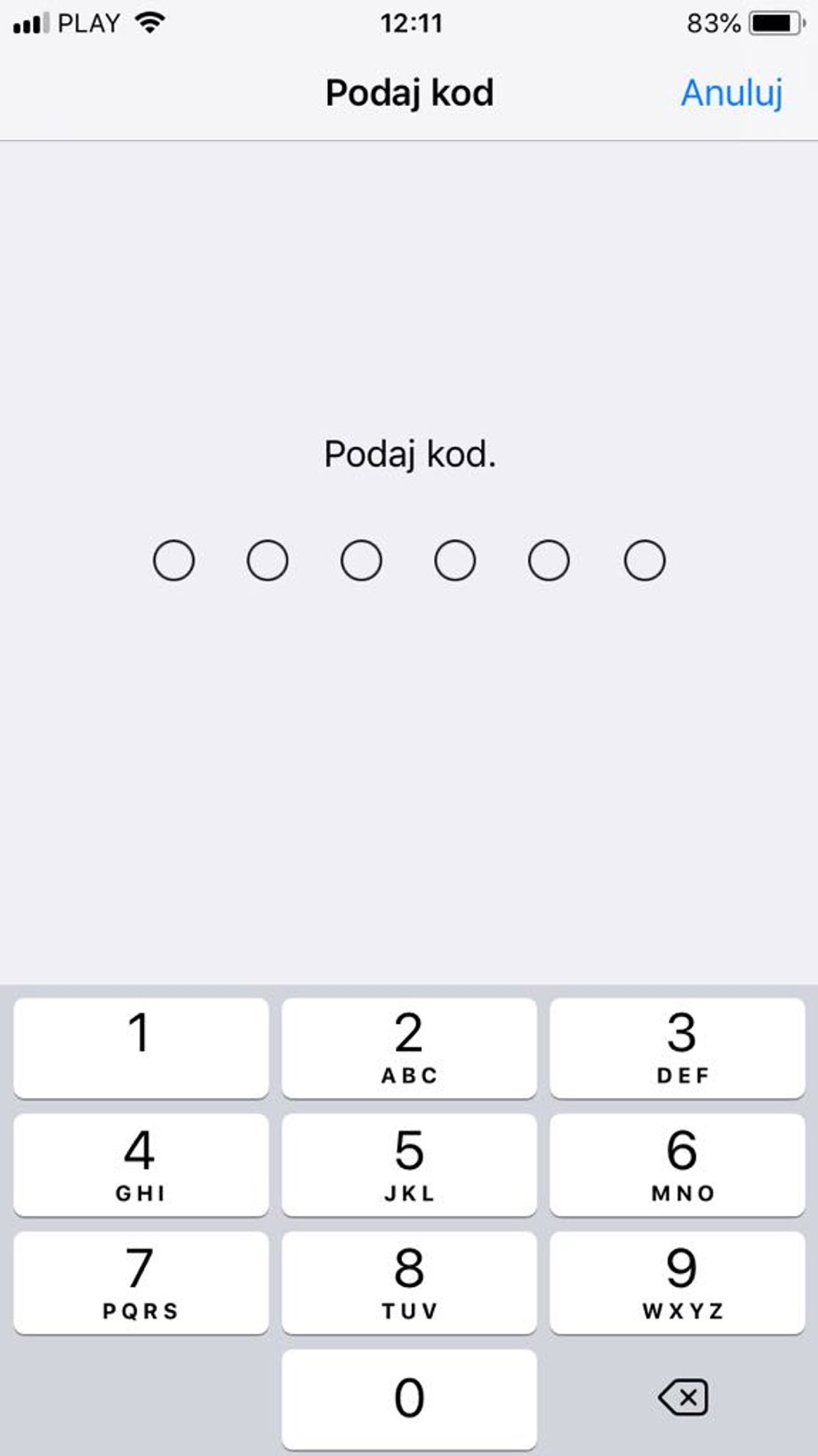This screenshot has width=818, height=1456.
Task: Tap the 2 ABC key
Action: click(x=409, y=1047)
